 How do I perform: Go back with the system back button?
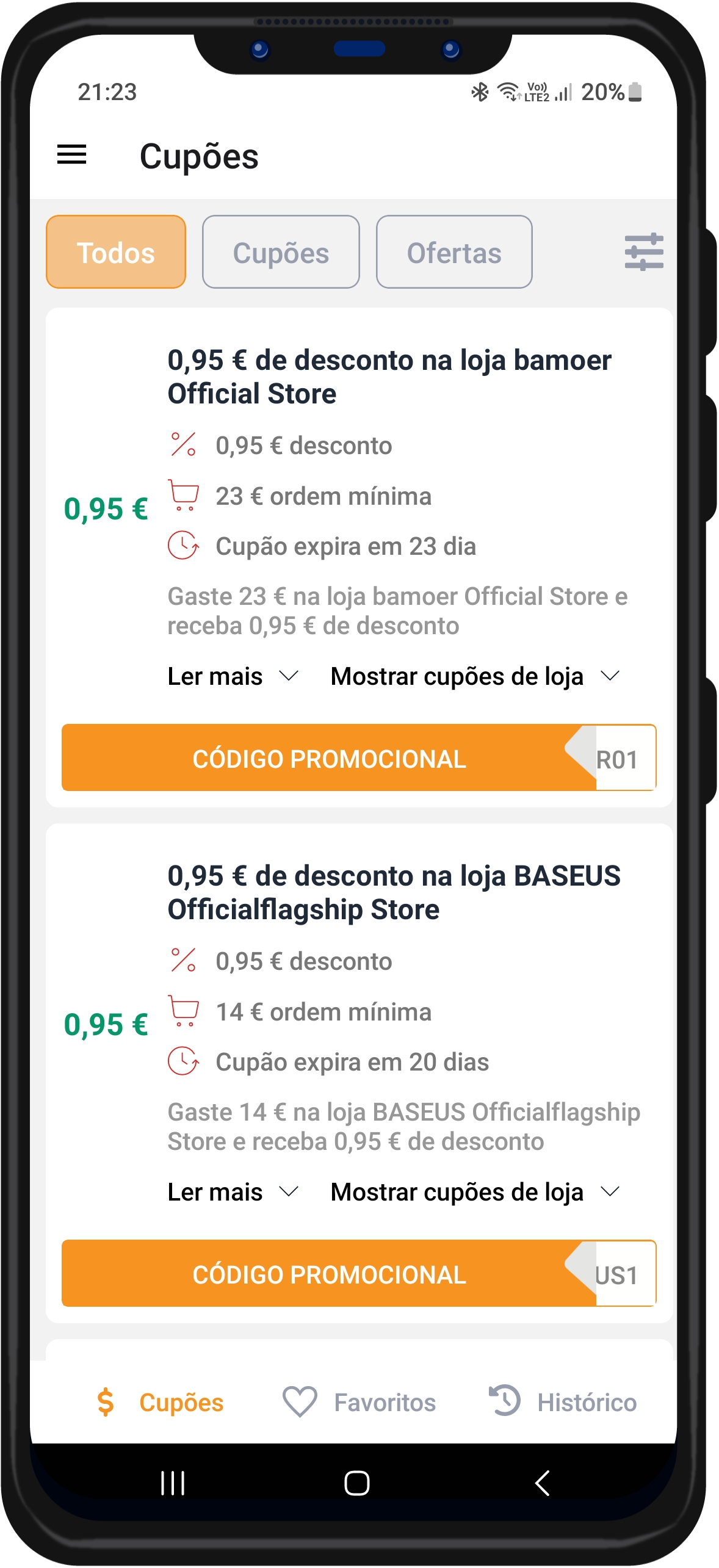coord(542,1483)
